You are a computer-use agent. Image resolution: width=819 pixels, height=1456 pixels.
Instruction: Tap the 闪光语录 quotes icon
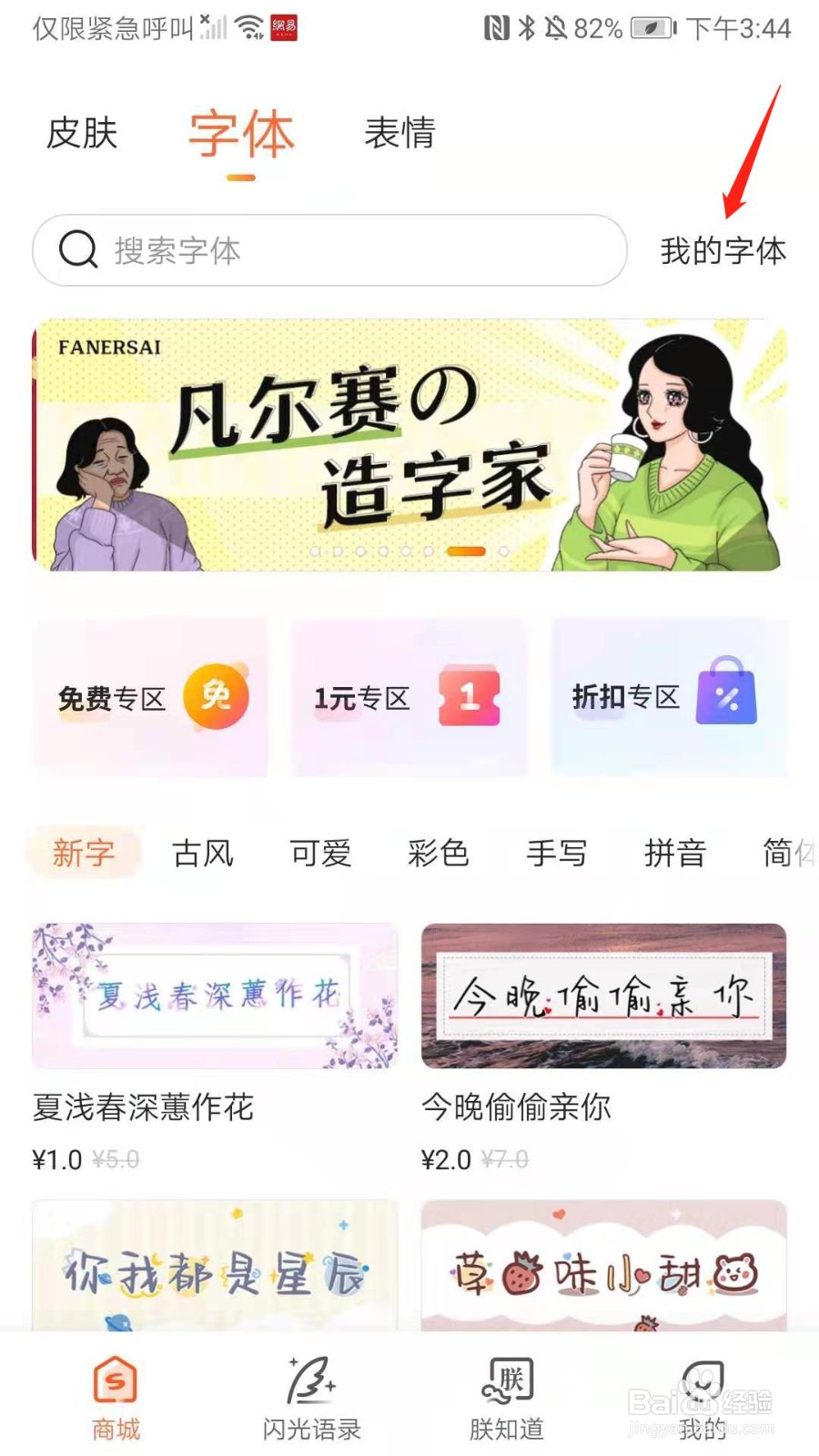309,1397
